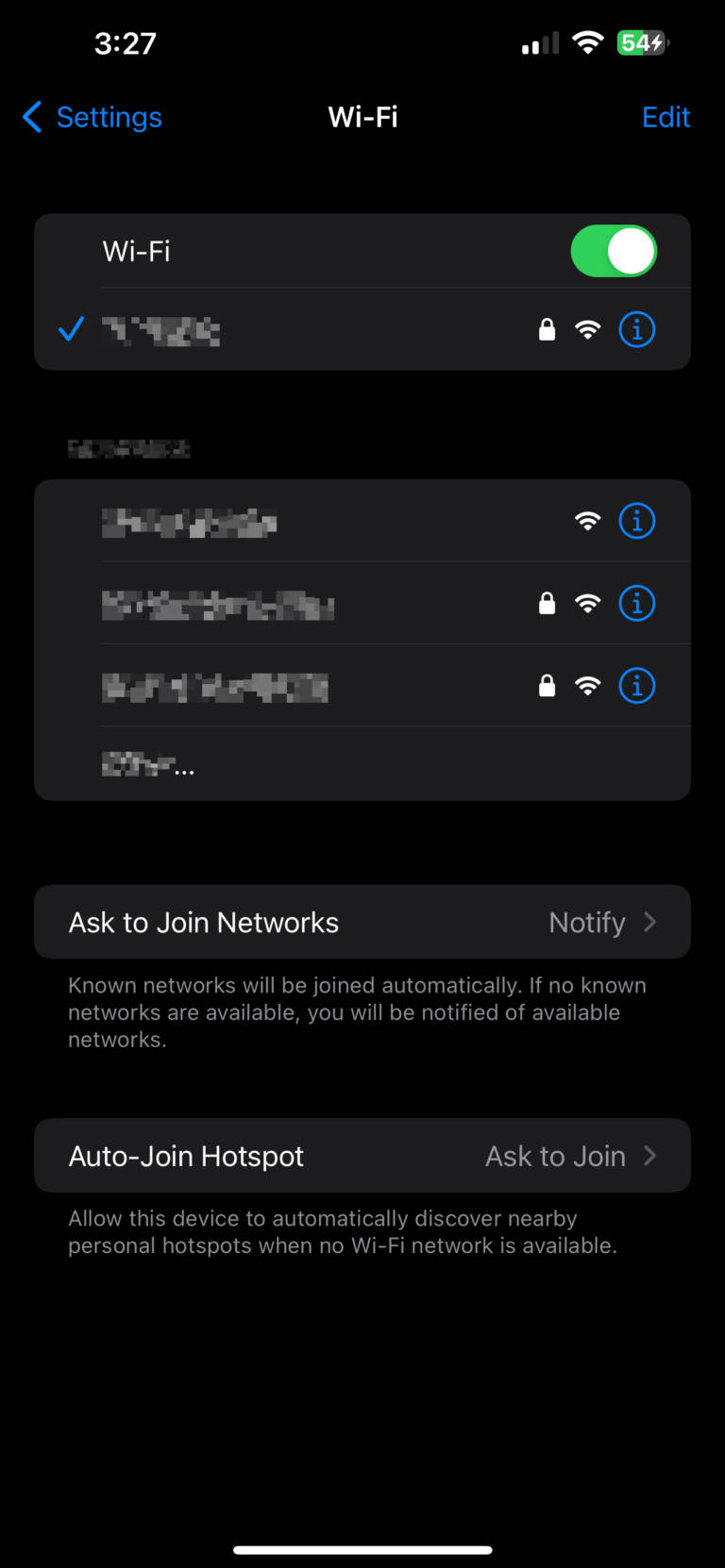Tap Edit in the top right corner

pos(666,117)
